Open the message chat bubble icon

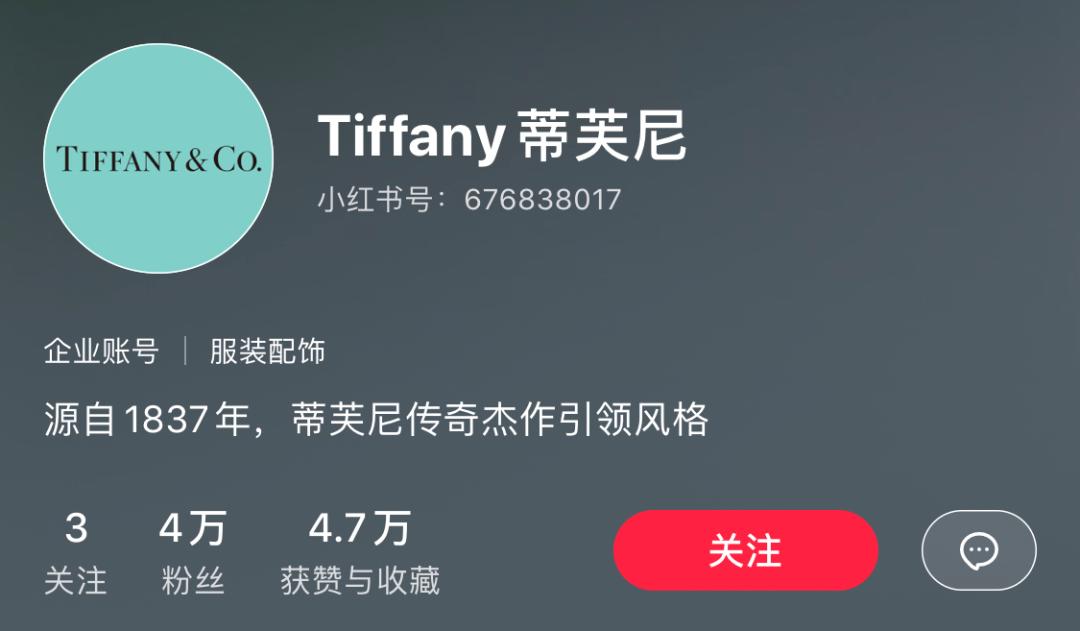tap(979, 550)
